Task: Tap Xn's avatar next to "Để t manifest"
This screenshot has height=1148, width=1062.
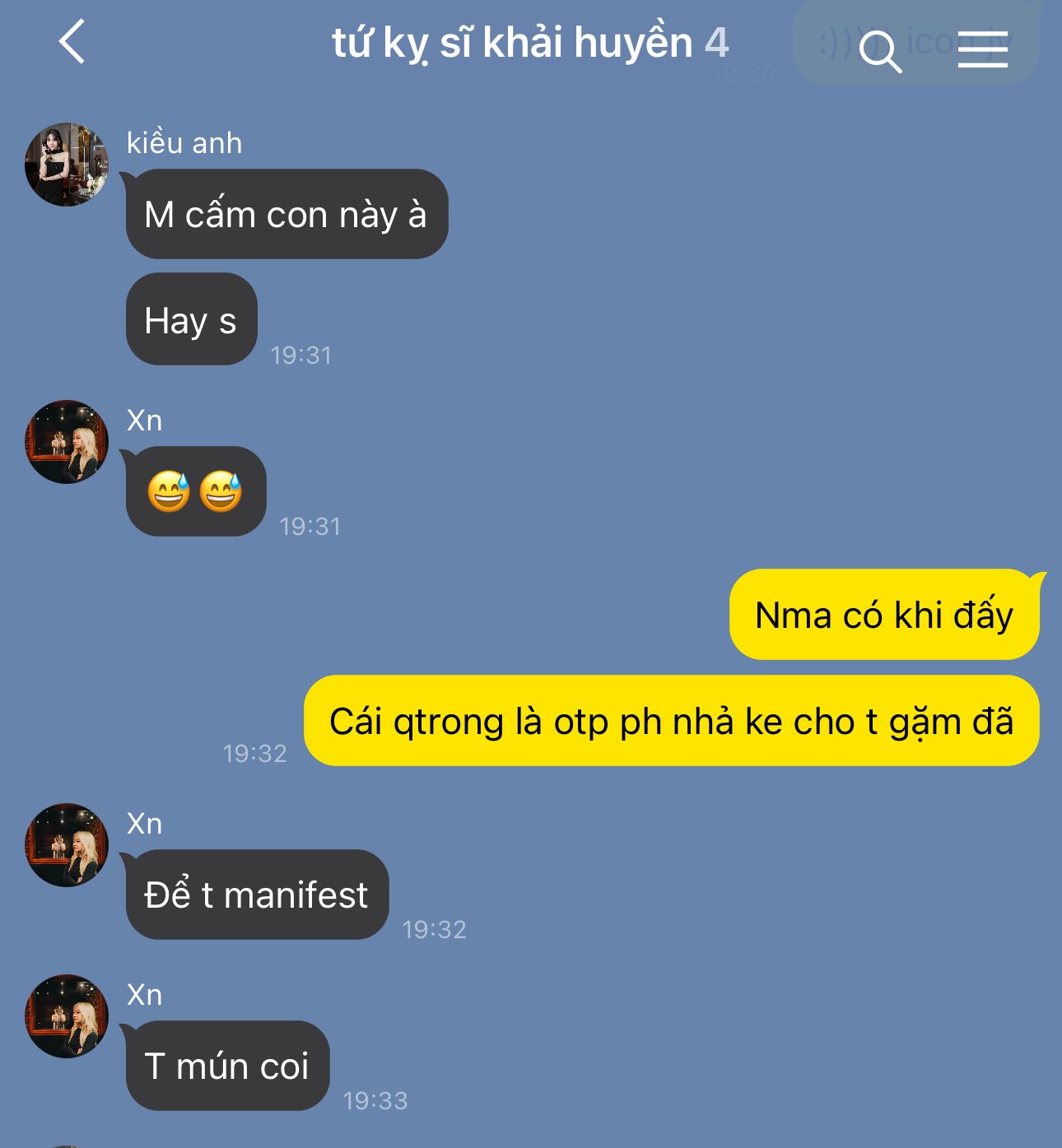Action: [x=67, y=845]
